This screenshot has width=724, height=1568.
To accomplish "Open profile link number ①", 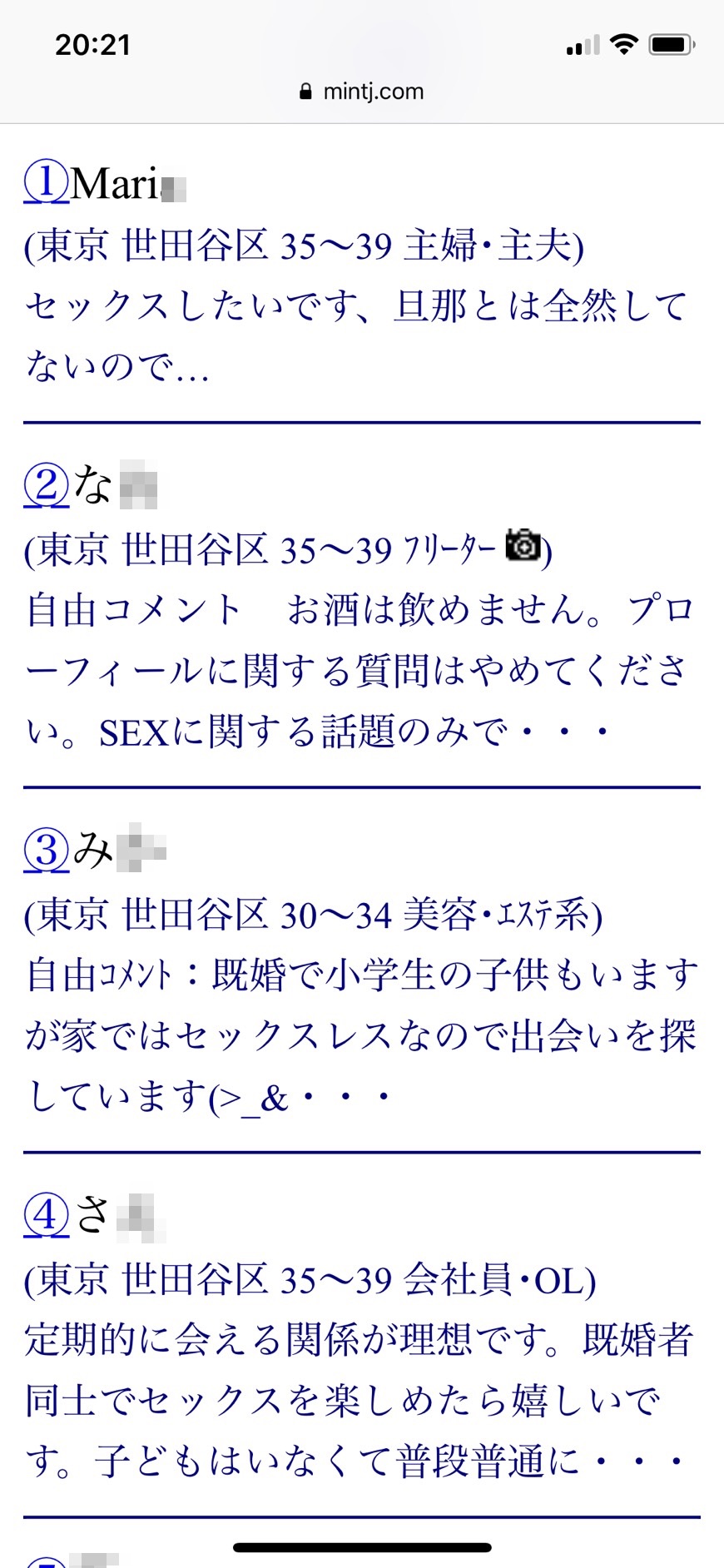I will point(46,182).
